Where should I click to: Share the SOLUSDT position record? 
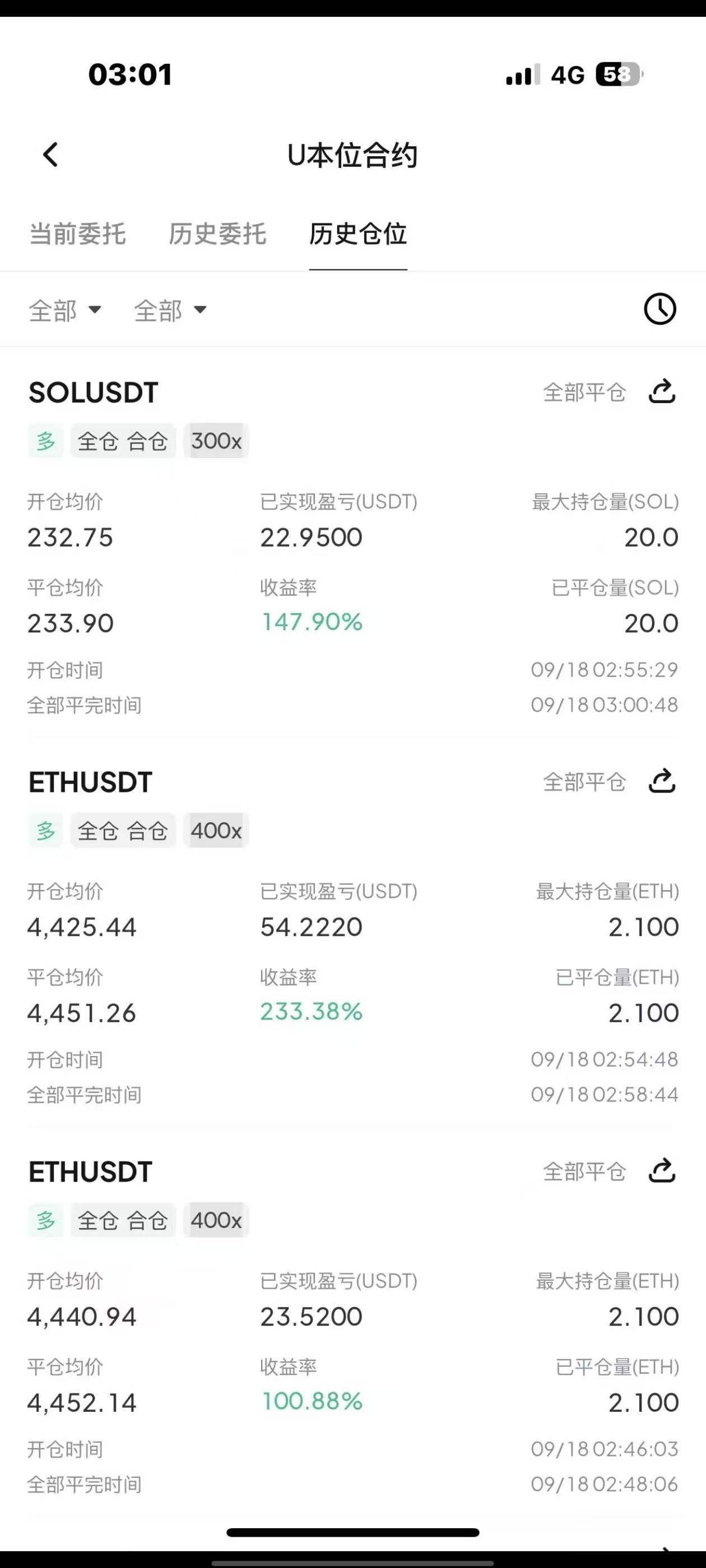point(662,391)
